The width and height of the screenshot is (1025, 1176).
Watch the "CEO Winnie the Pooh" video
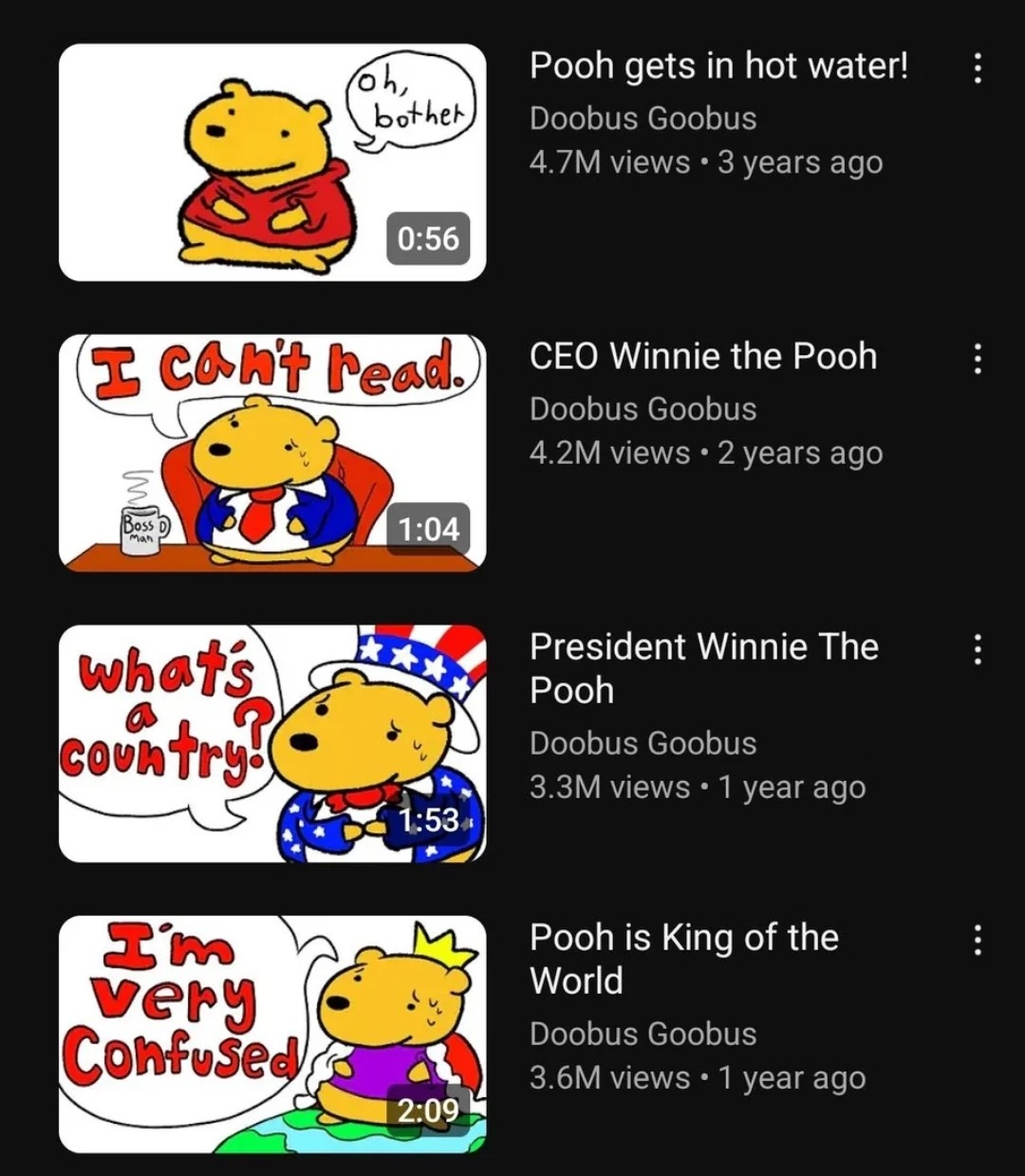coord(272,453)
